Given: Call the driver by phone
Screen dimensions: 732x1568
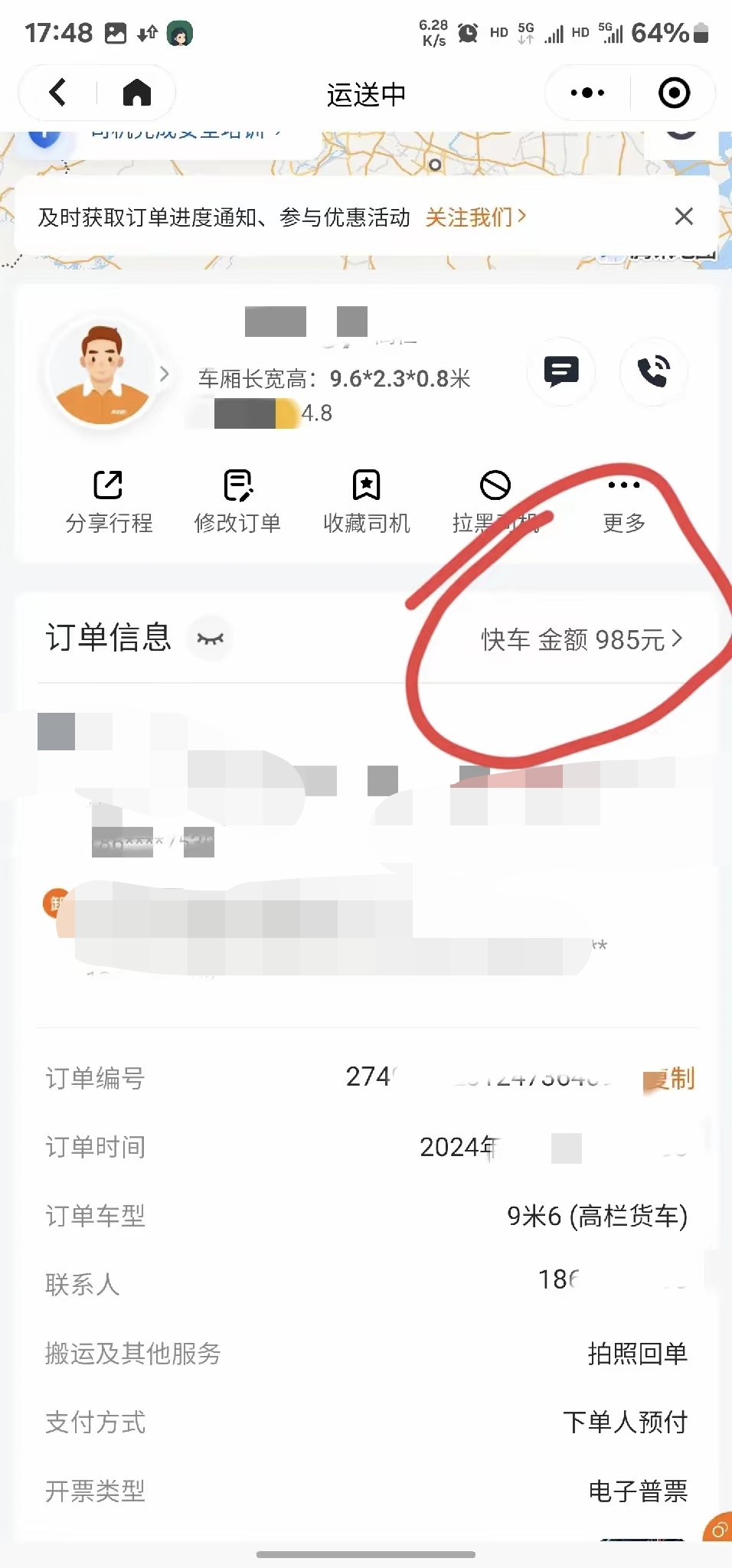Looking at the screenshot, I should [653, 372].
